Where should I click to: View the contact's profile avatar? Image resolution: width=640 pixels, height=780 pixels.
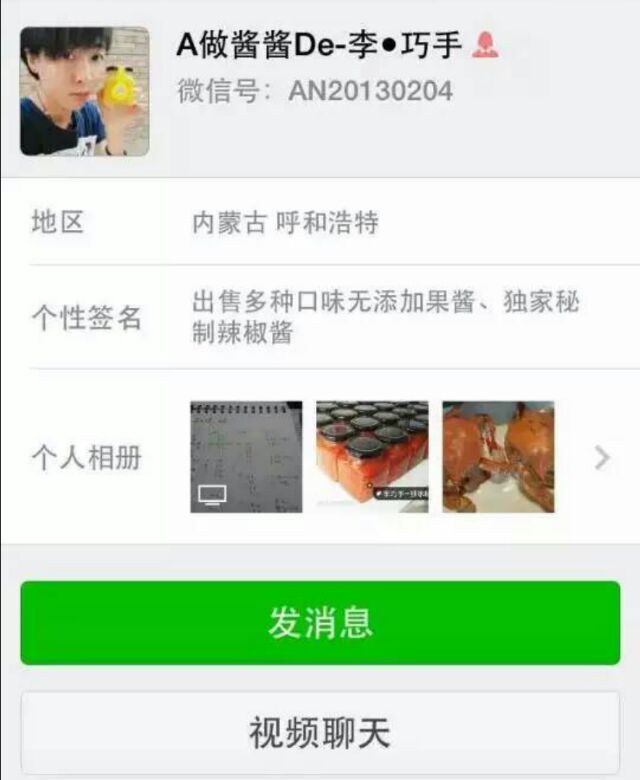pyautogui.click(x=84, y=91)
